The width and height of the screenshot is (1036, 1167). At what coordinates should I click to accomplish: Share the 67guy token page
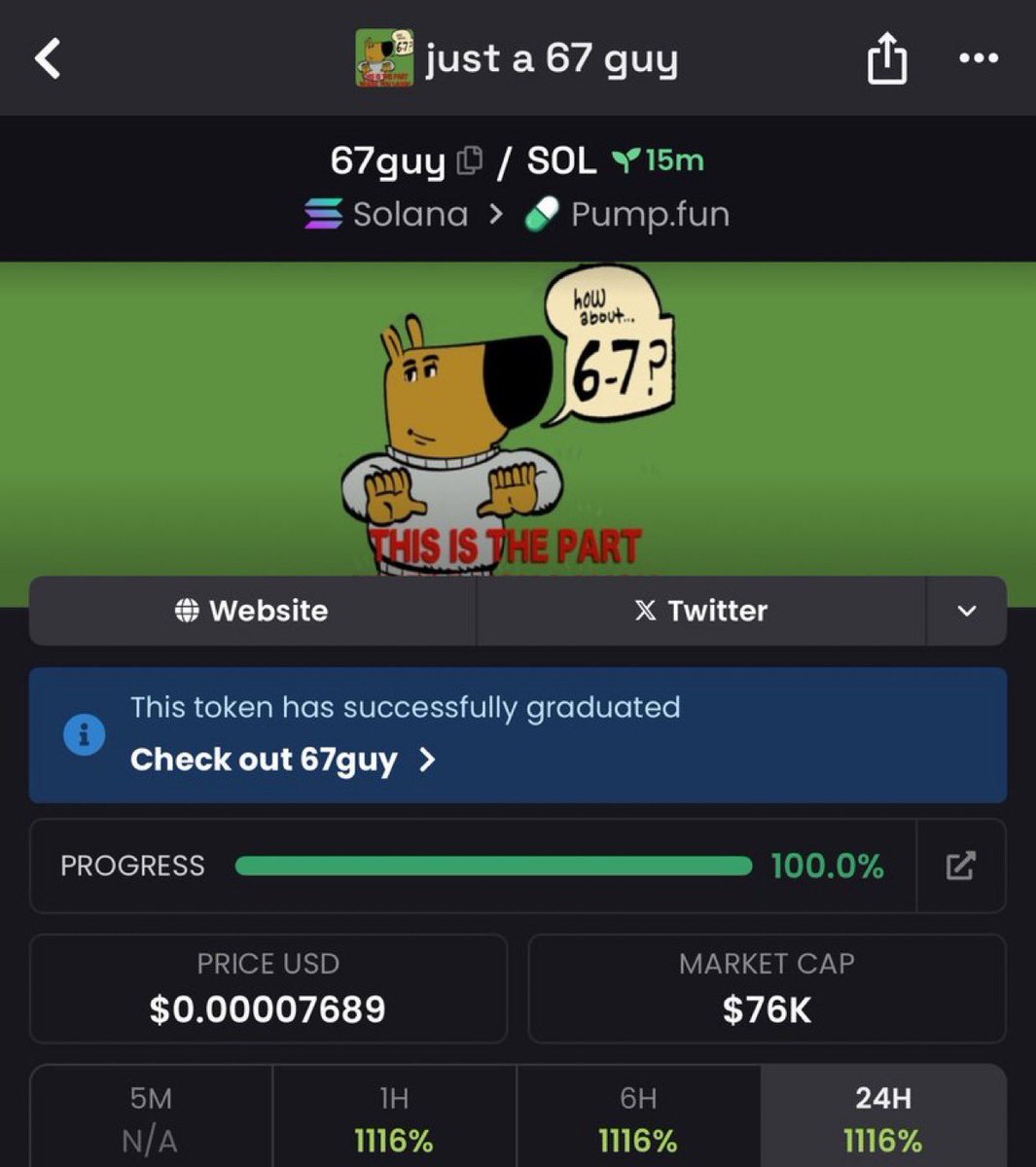[886, 58]
